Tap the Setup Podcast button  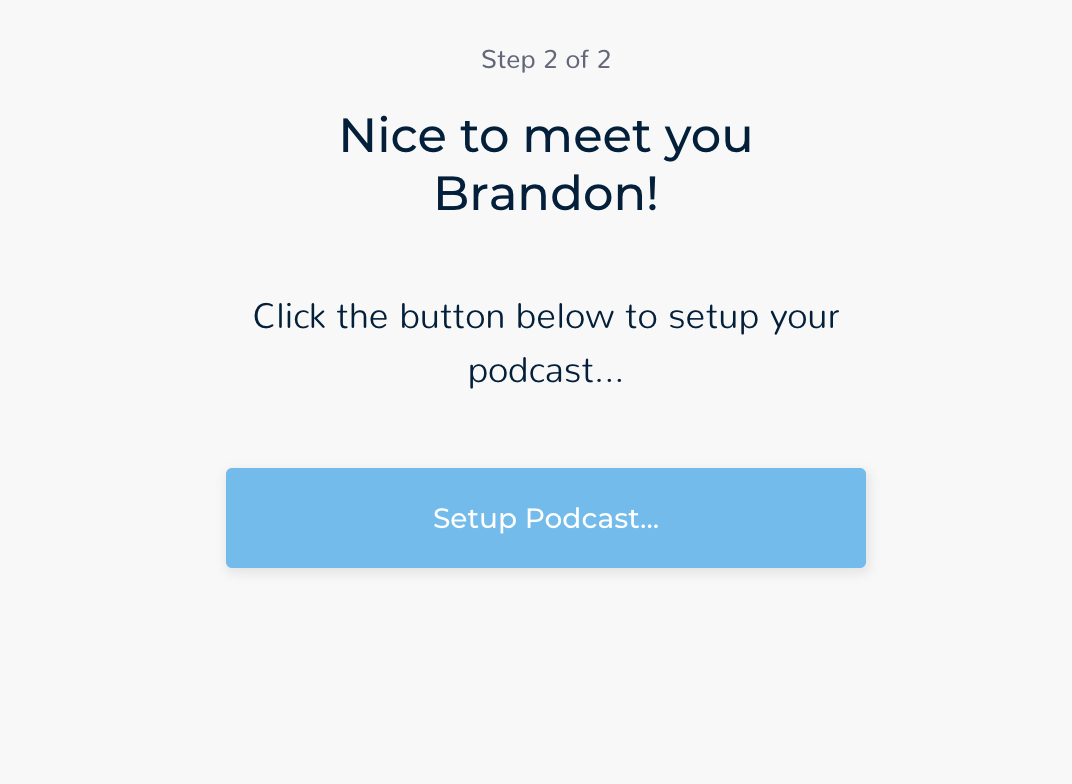point(546,518)
